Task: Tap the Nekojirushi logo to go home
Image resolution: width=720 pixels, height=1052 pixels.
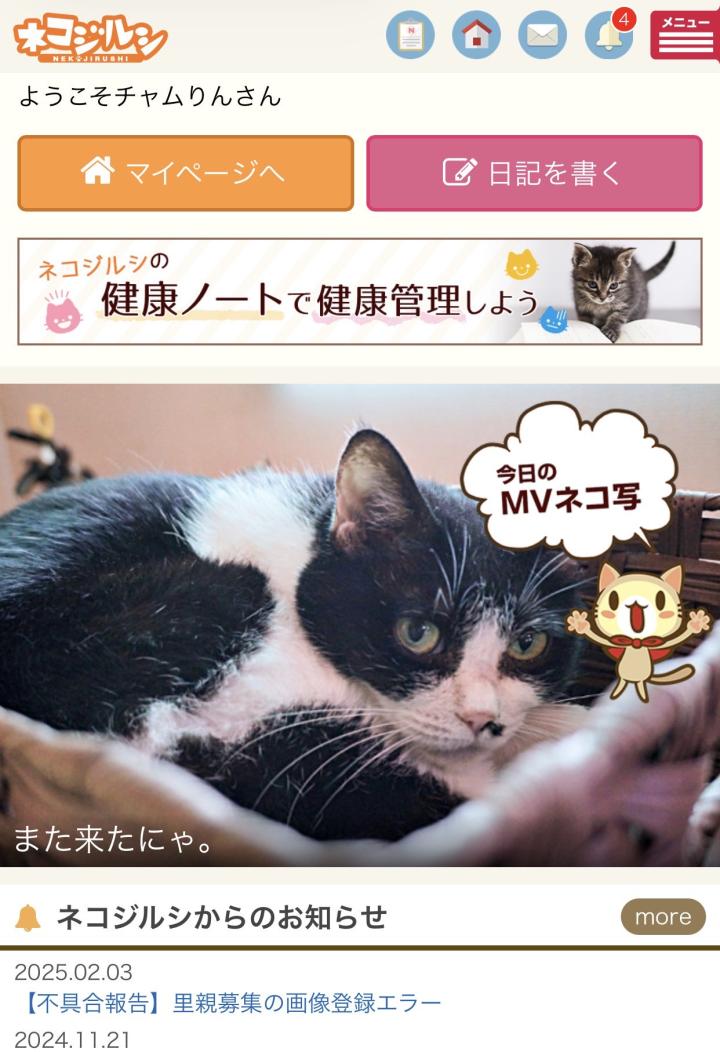Action: coord(90,37)
